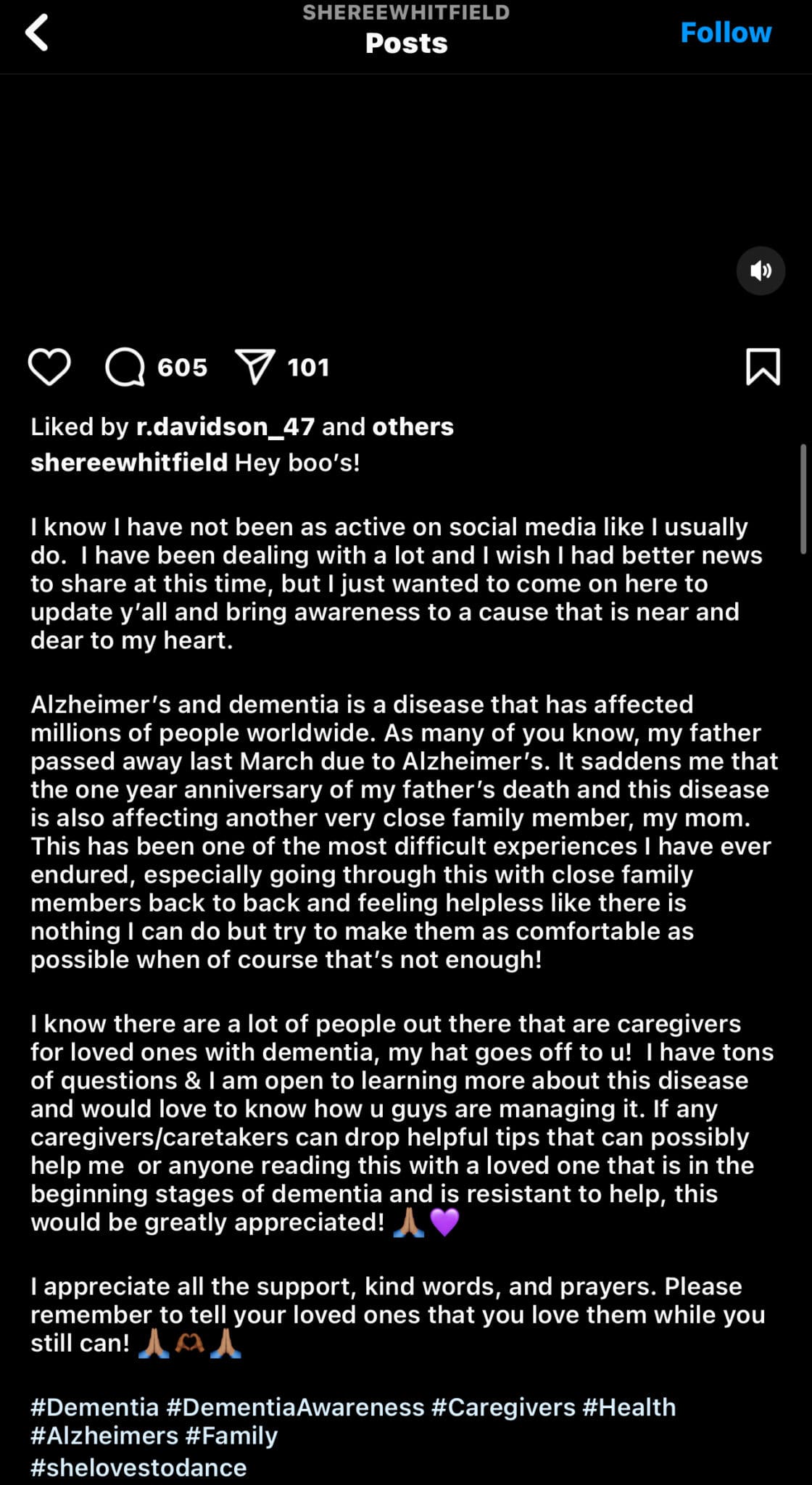The image size is (812, 1485).
Task: Open r.davidson_47's profile from the likes line
Action: 225,427
